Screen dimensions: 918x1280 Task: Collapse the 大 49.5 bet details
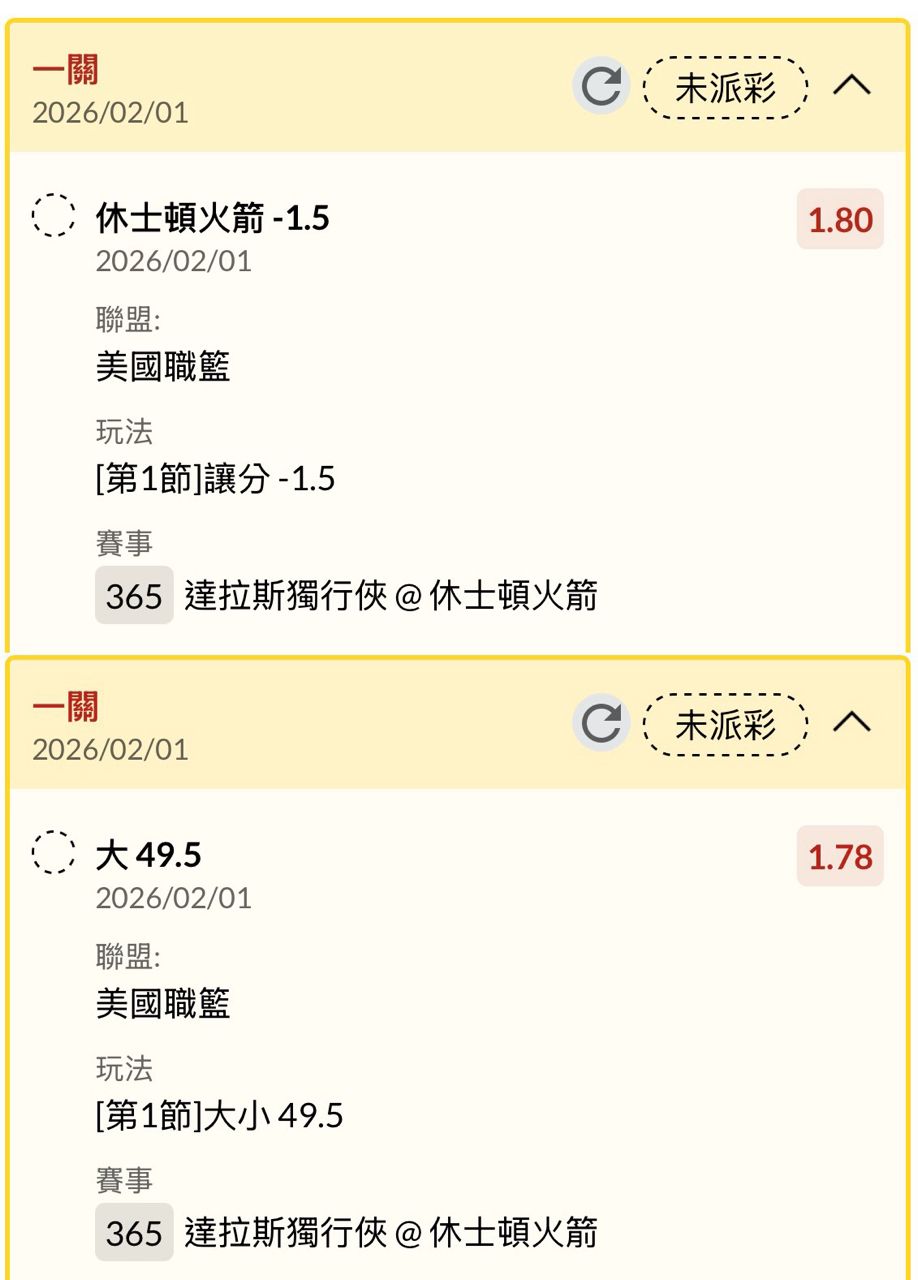(851, 724)
